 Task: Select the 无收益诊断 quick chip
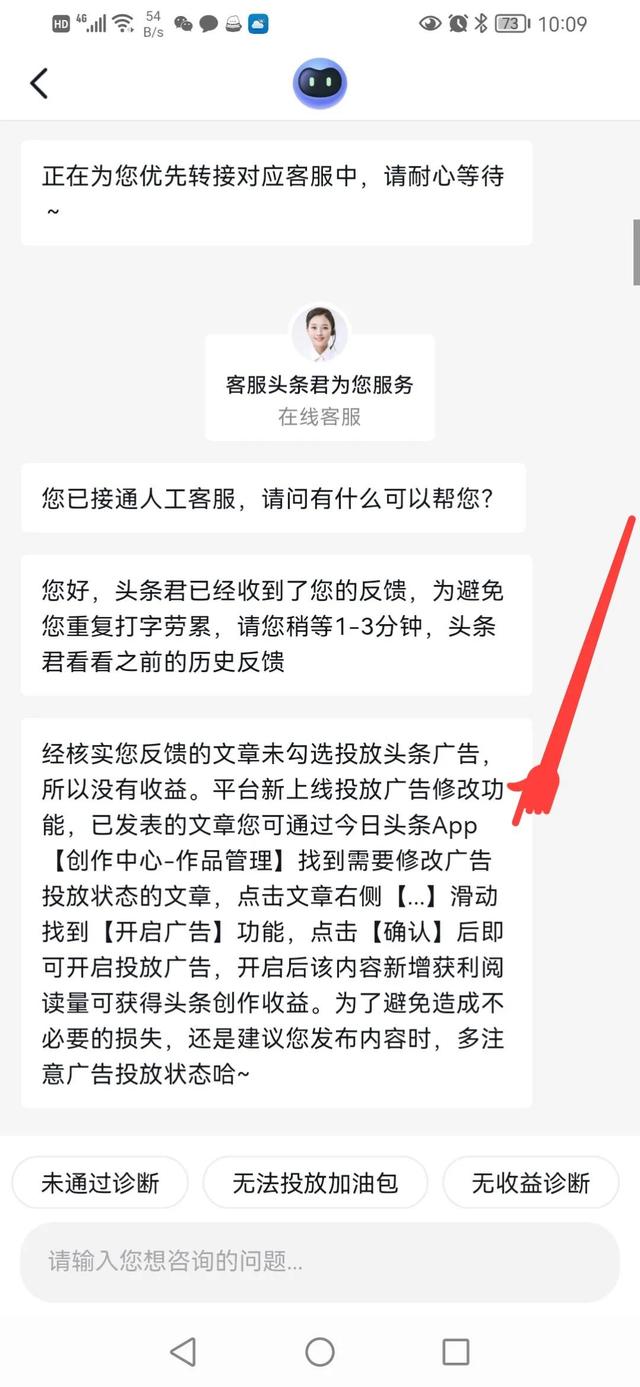531,1183
